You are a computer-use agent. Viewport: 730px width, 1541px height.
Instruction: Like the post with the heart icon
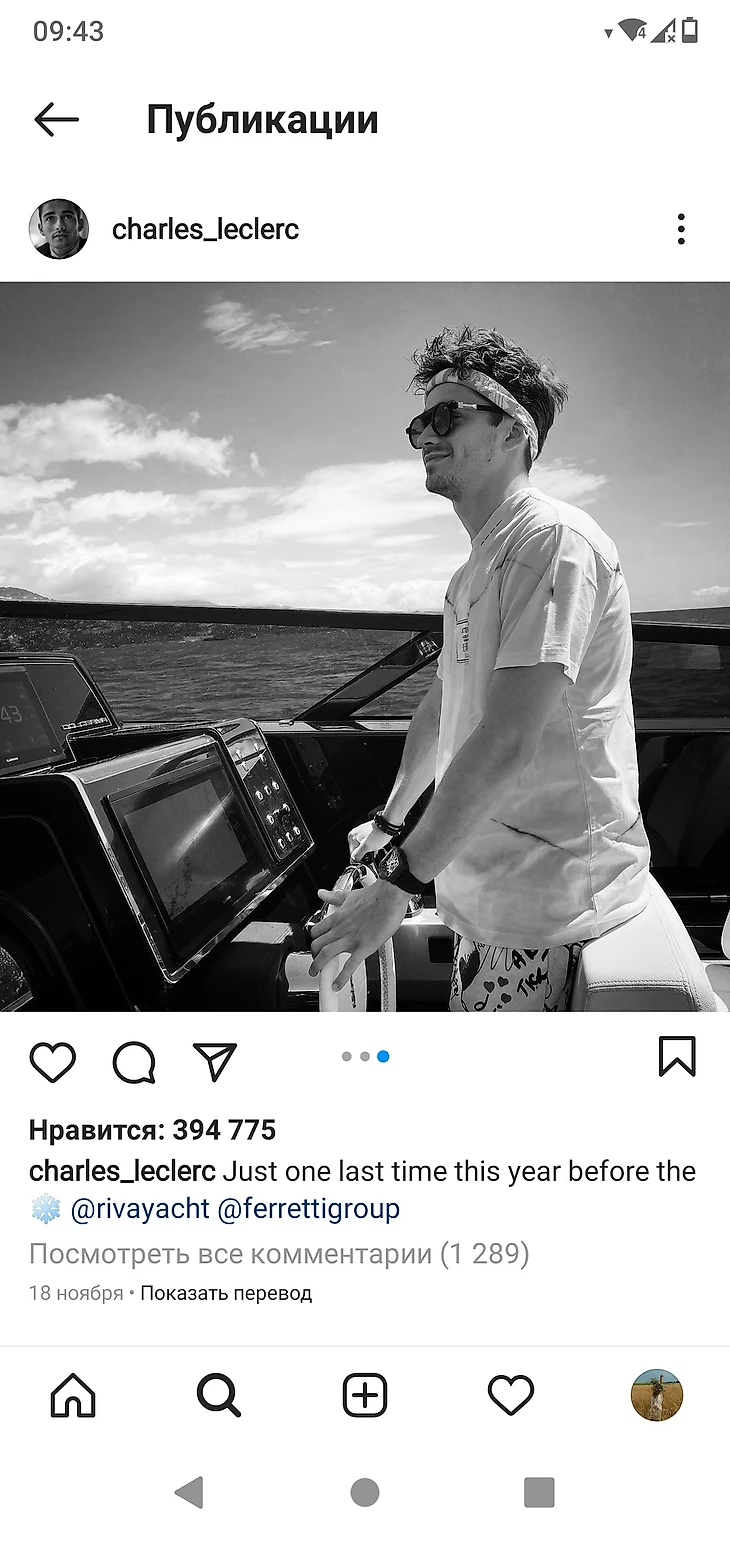[53, 1062]
